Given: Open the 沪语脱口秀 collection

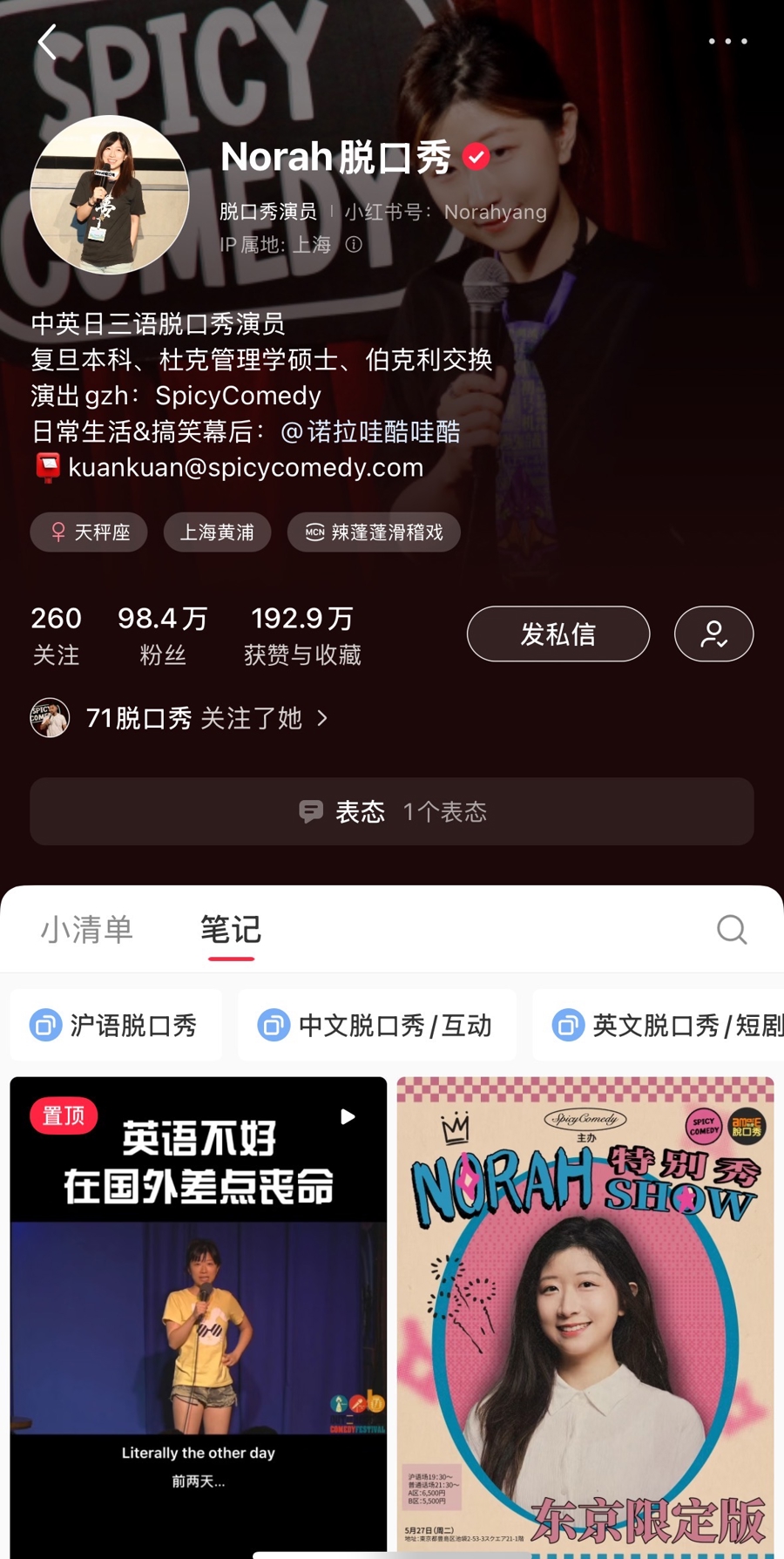Looking at the screenshot, I should pos(116,1025).
